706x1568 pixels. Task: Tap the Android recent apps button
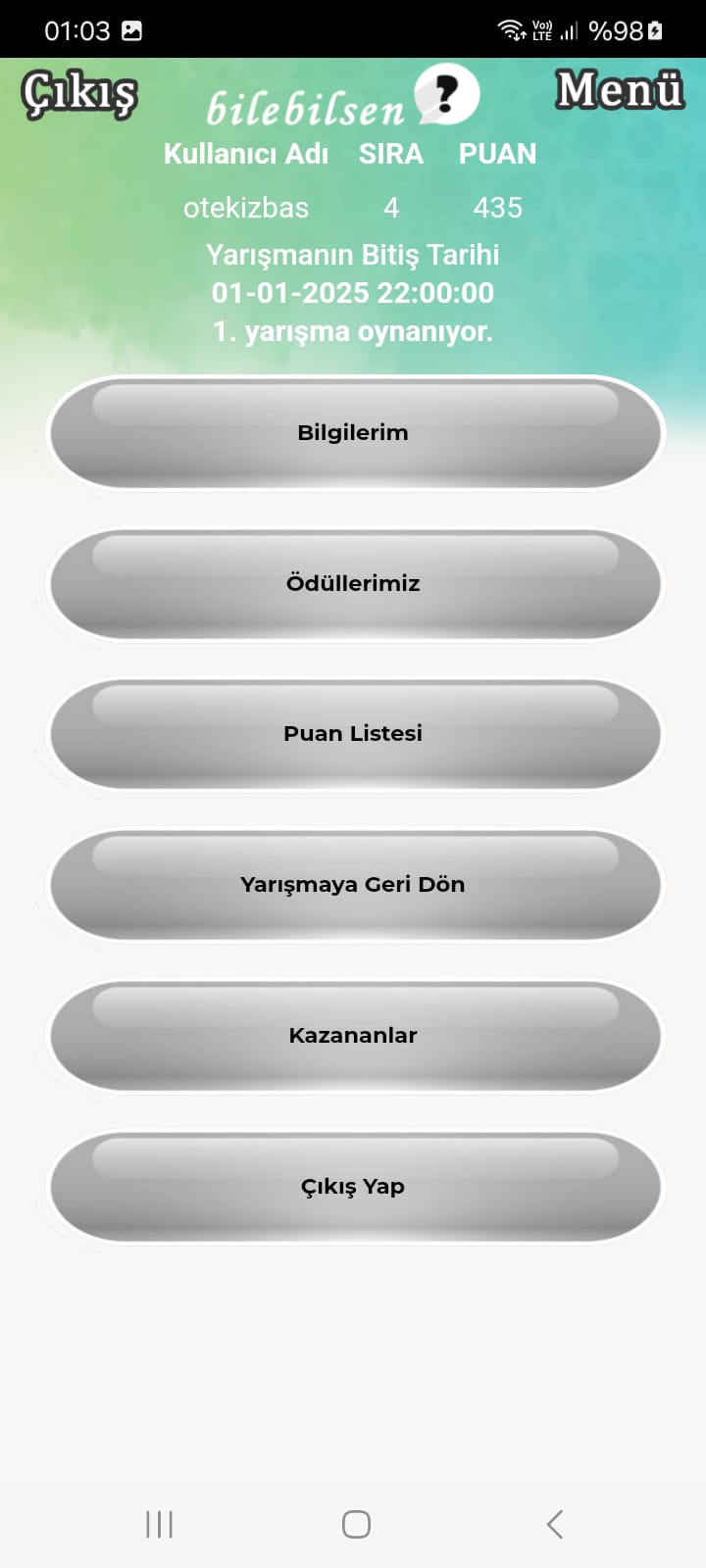158,1524
